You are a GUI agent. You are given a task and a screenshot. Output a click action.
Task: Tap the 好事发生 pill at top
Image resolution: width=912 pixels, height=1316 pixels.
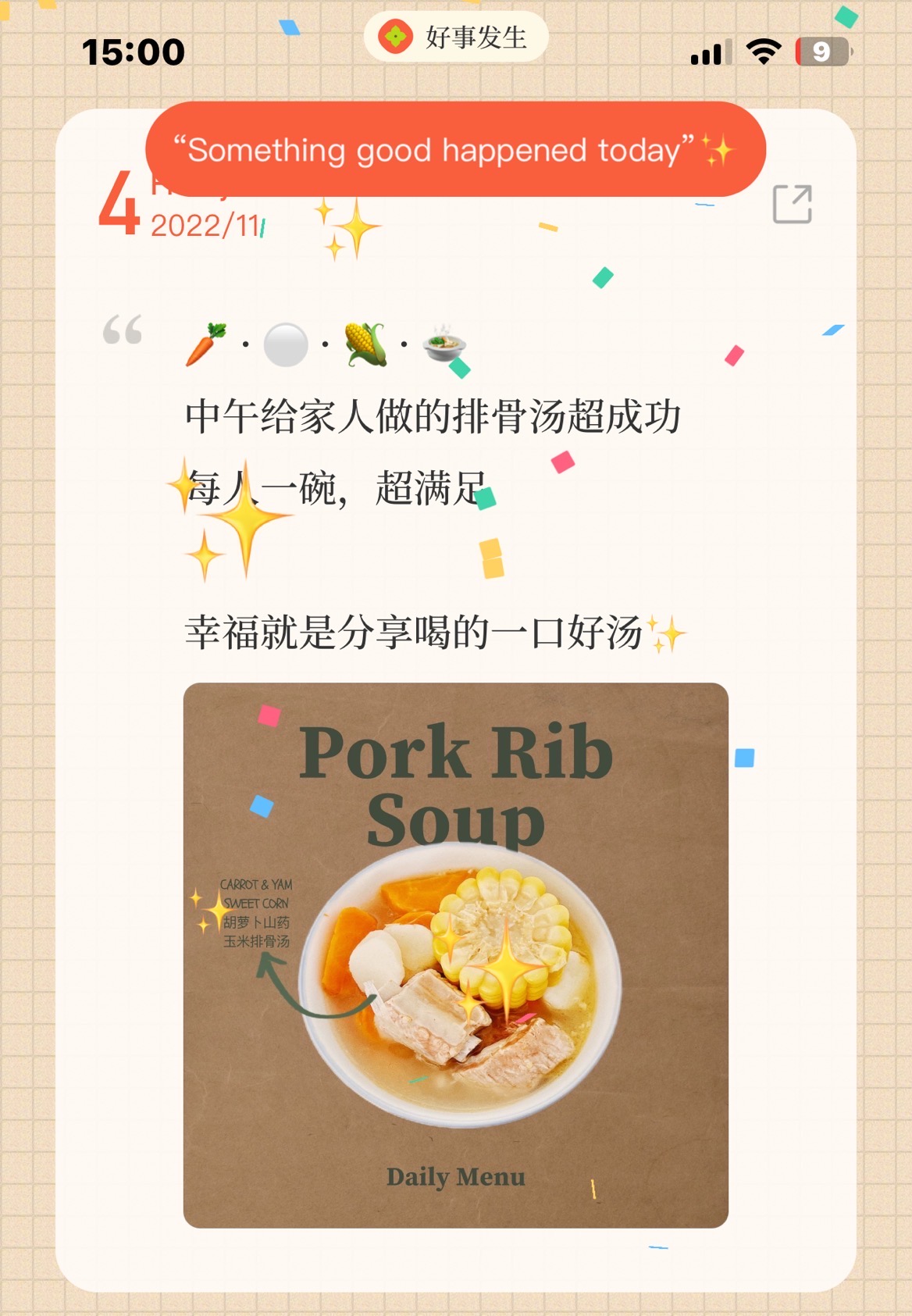(456, 37)
